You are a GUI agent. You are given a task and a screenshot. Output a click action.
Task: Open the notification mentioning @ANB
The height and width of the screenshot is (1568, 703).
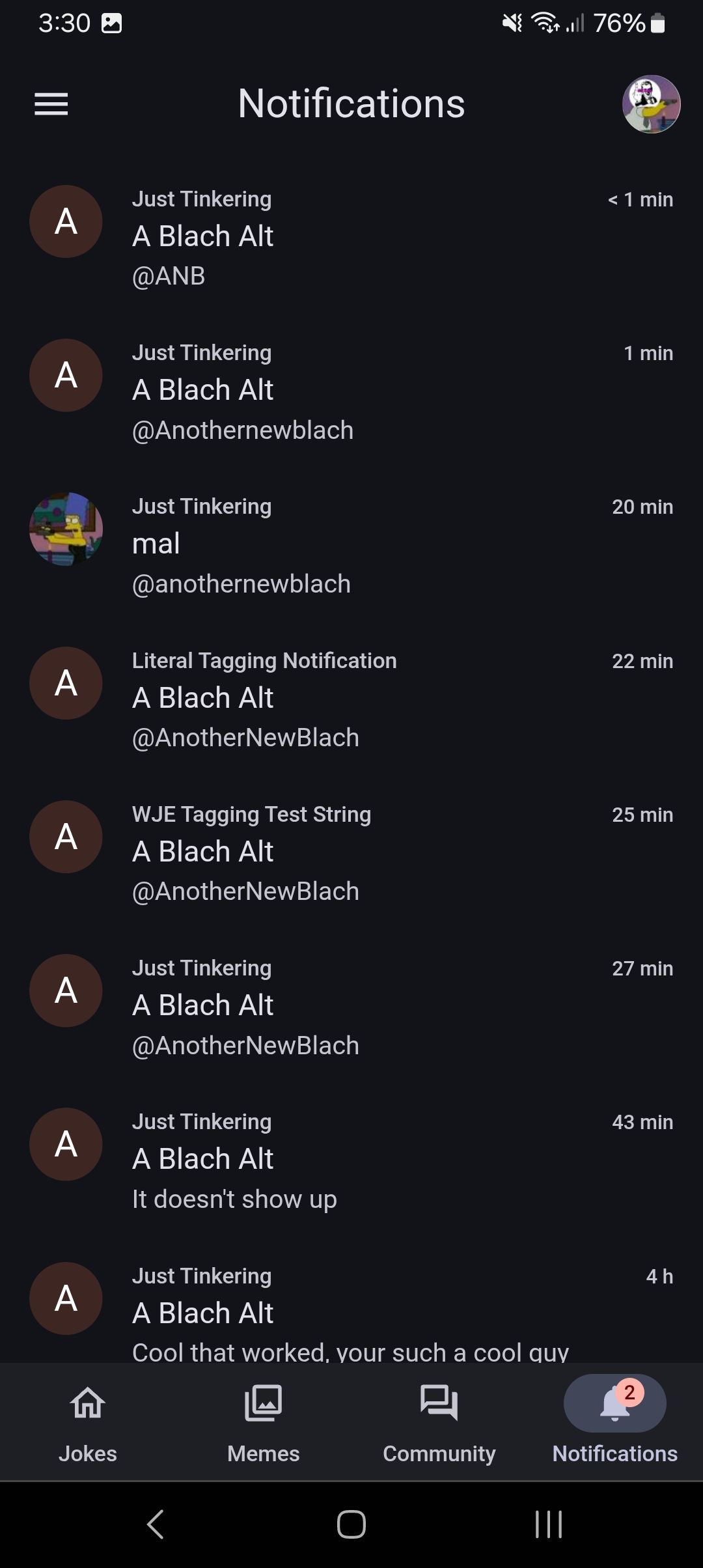[351, 237]
